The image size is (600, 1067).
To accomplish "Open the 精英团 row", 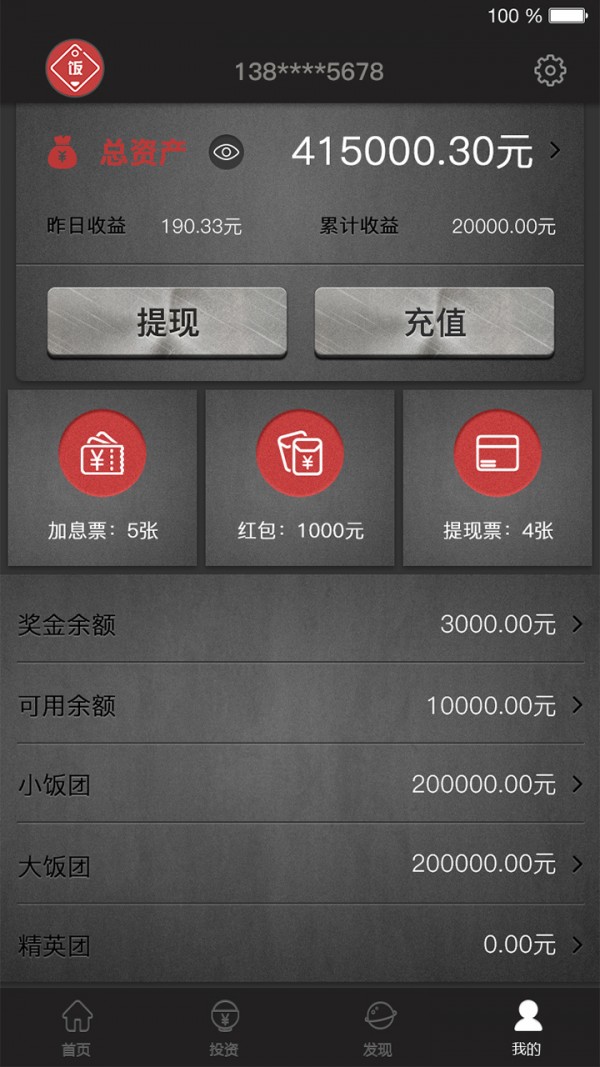I will pyautogui.click(x=300, y=945).
